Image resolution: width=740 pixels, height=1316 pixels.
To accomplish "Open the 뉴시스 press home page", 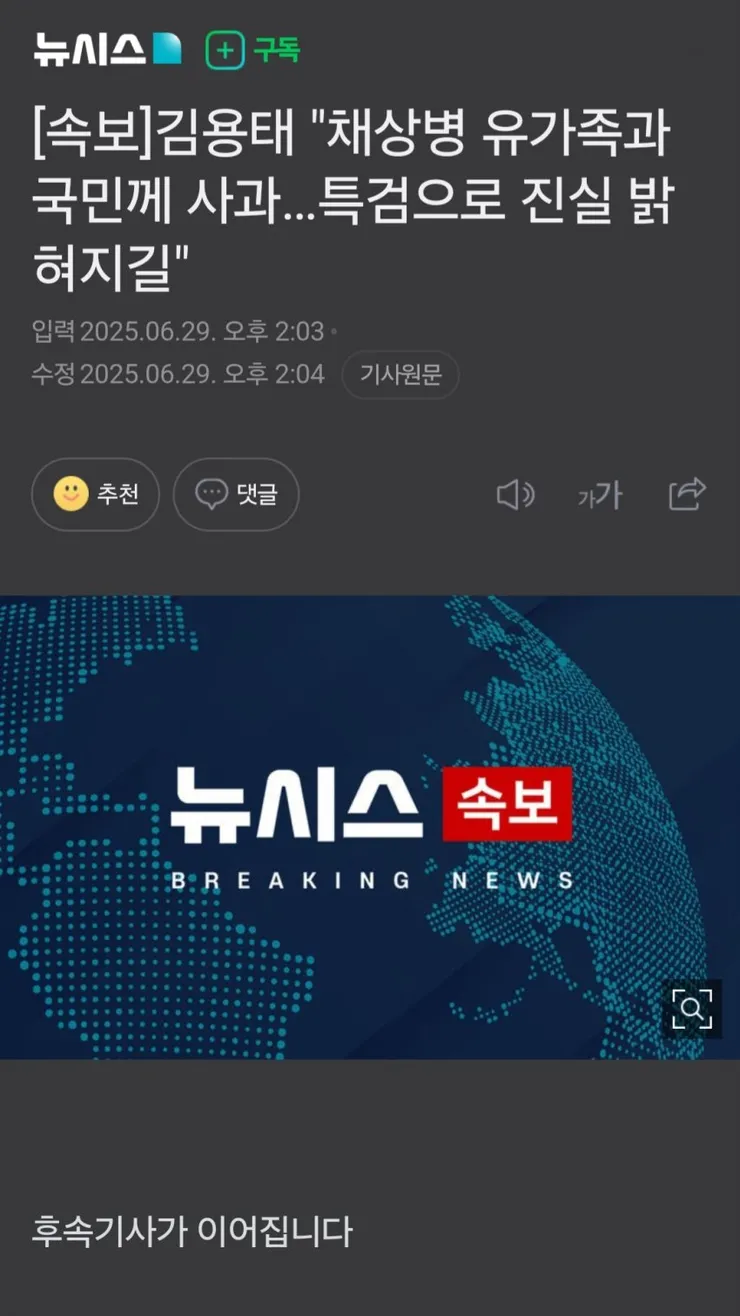I will [107, 49].
